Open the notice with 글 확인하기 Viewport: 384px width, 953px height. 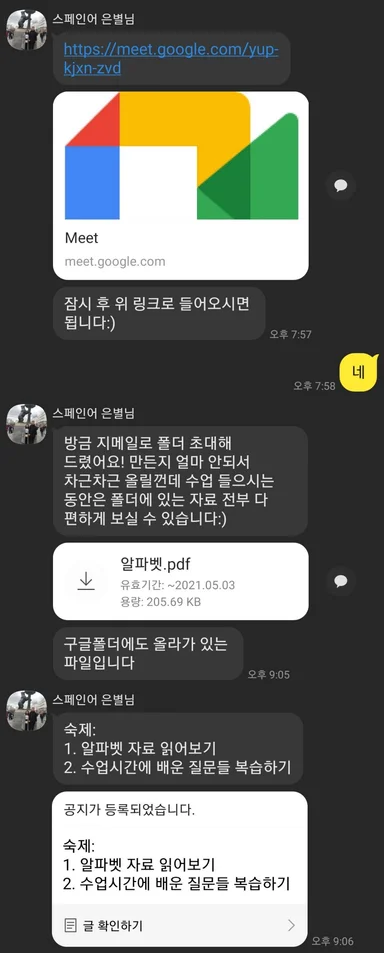(180, 926)
